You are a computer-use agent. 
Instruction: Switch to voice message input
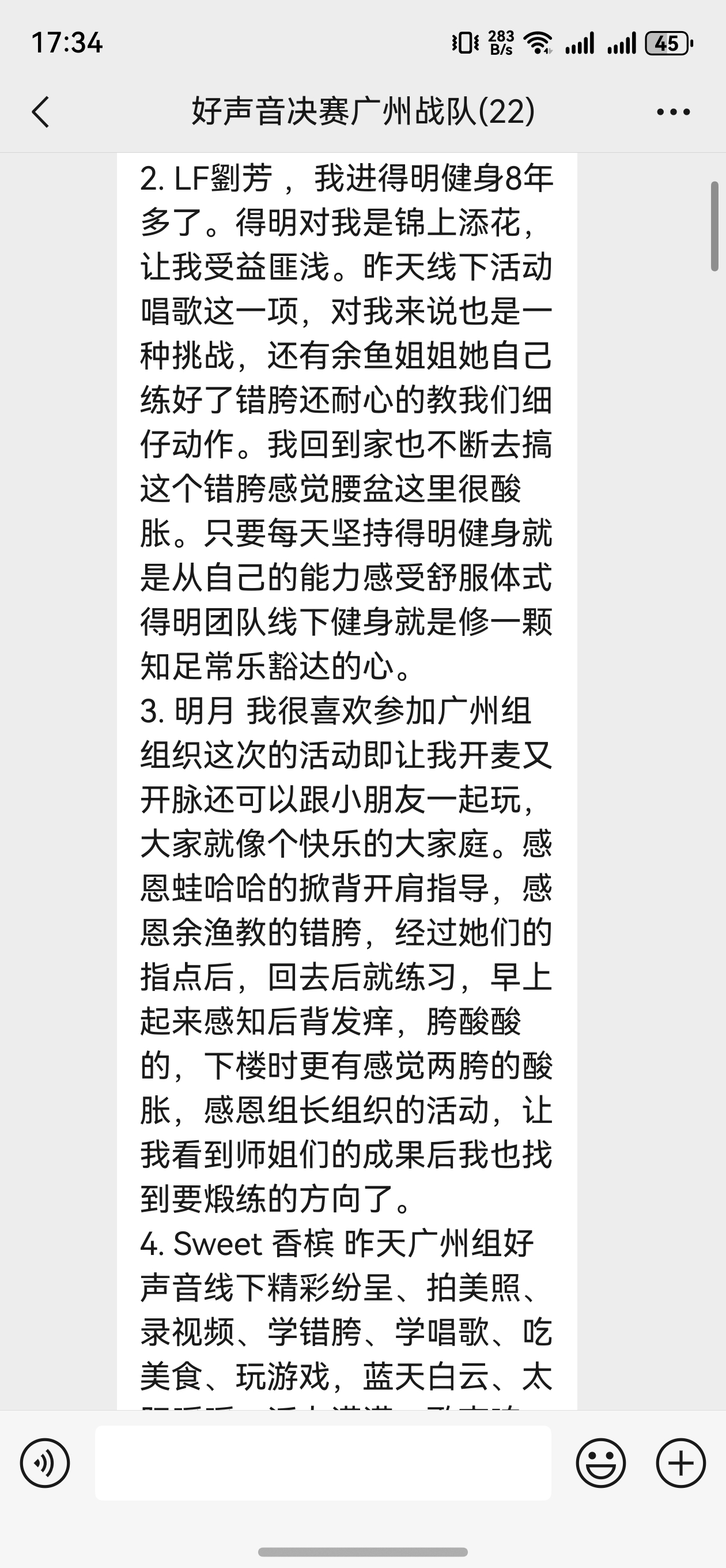[45, 1463]
